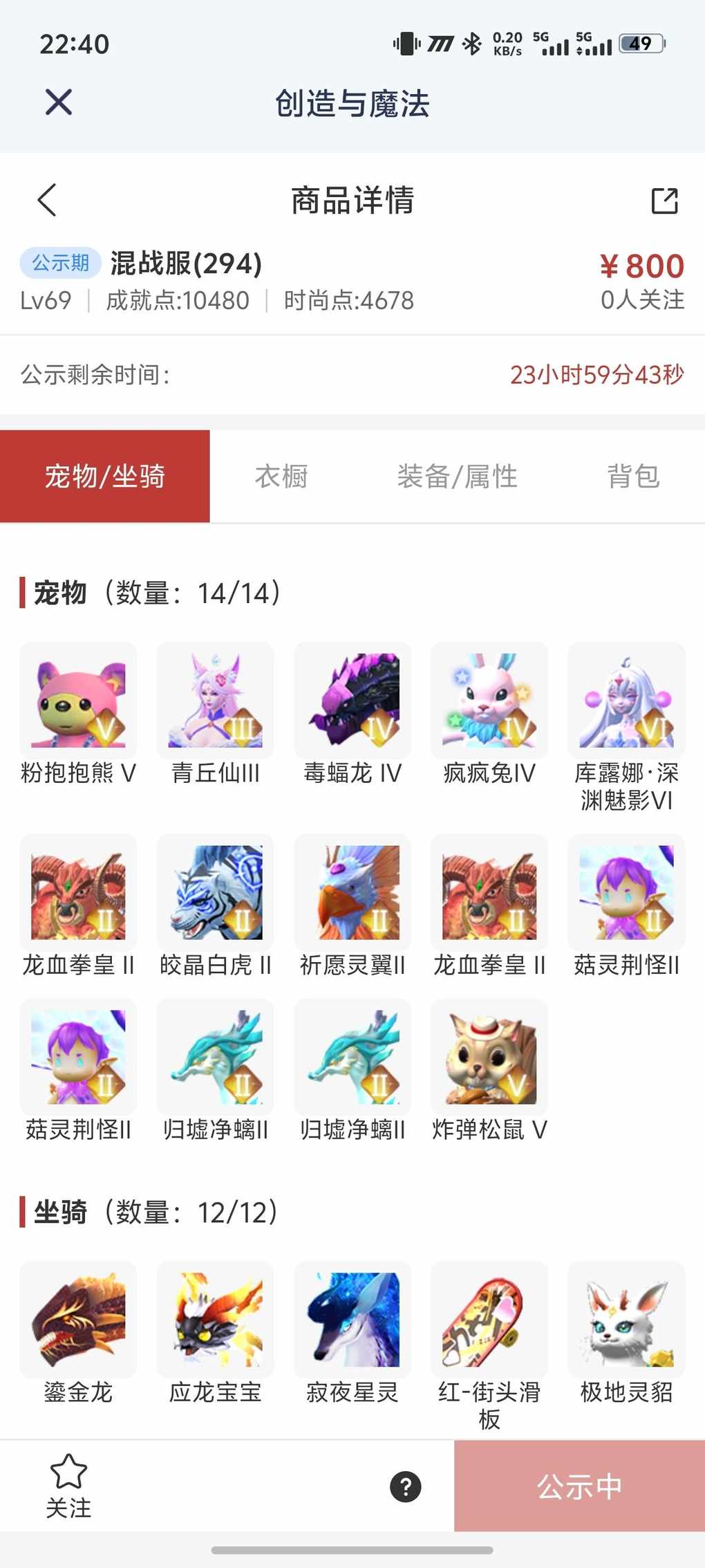Open the 装备/属性 tab
This screenshot has width=705, height=1568.
pyautogui.click(x=457, y=477)
